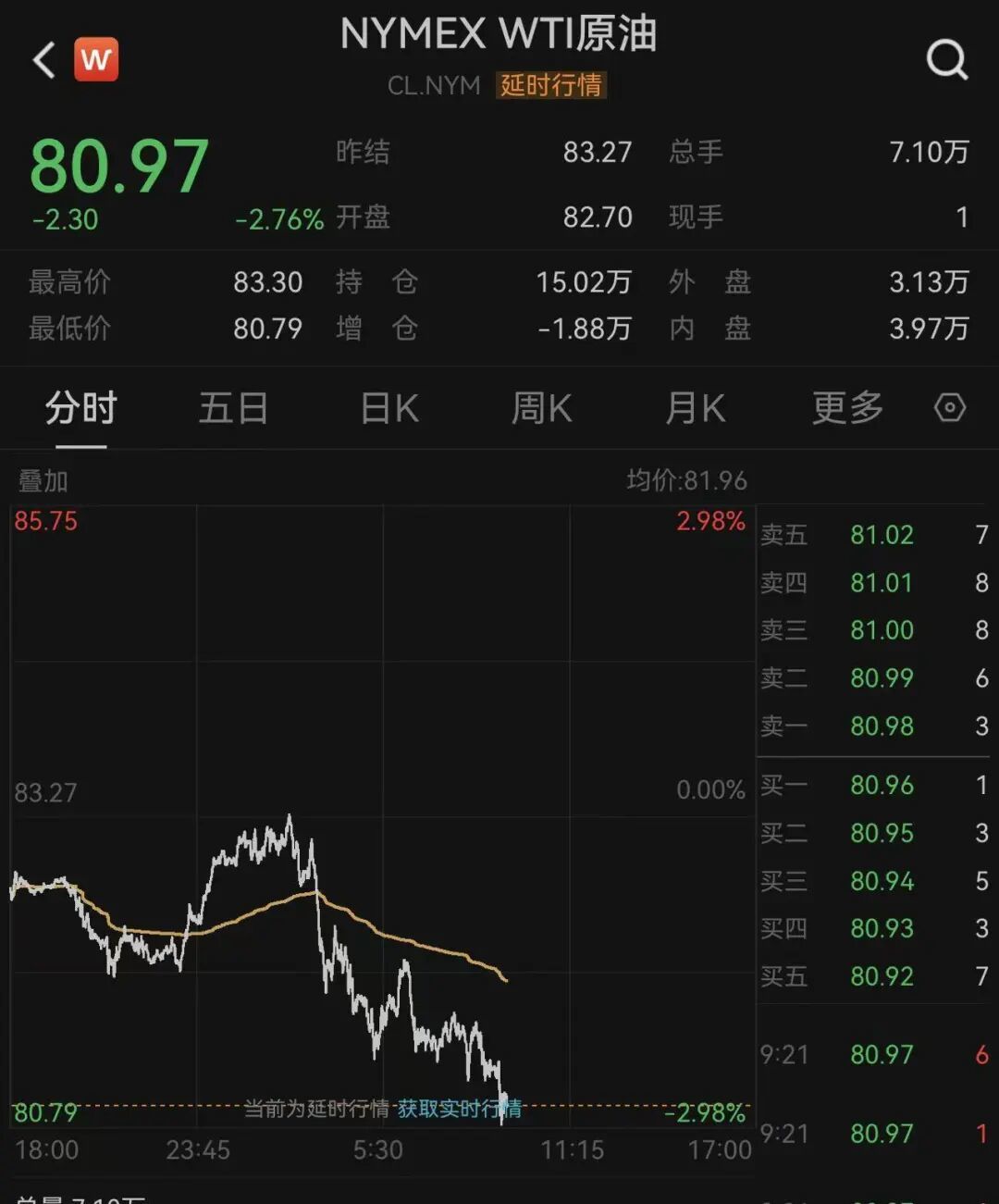The image size is (999, 1204).
Task: Tap 获取实时行情 link
Action: point(459,1109)
